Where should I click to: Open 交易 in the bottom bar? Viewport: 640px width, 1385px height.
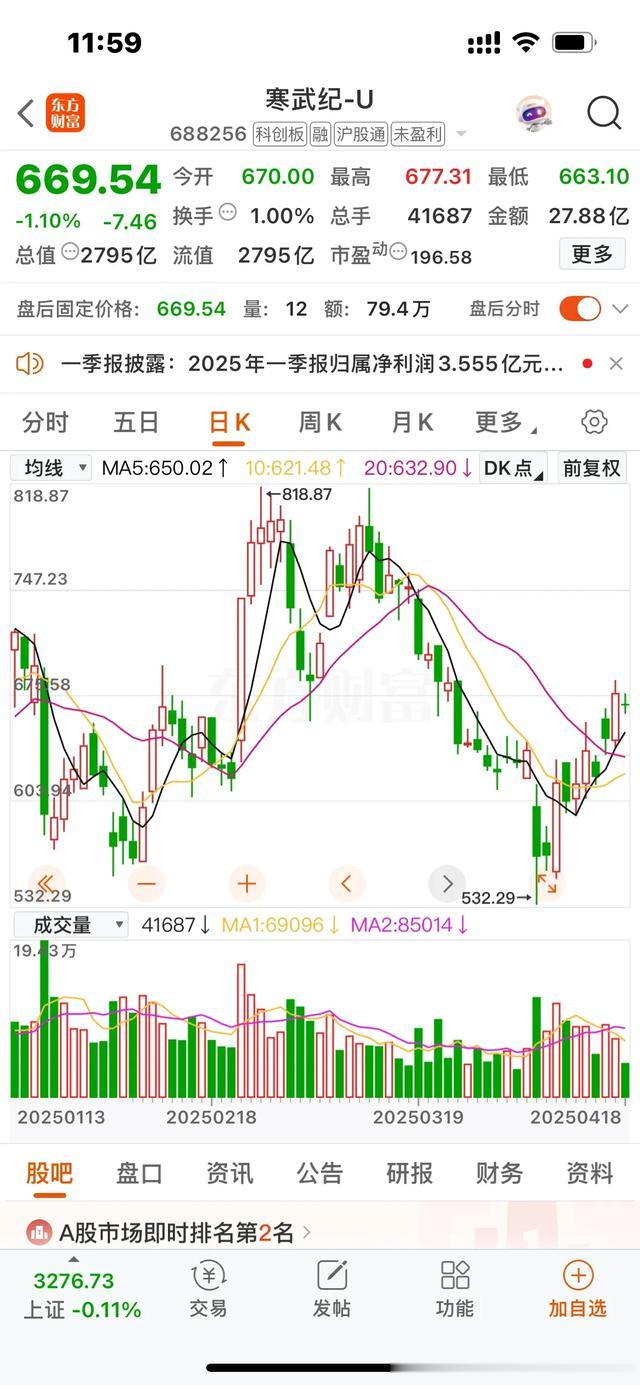tap(208, 1289)
